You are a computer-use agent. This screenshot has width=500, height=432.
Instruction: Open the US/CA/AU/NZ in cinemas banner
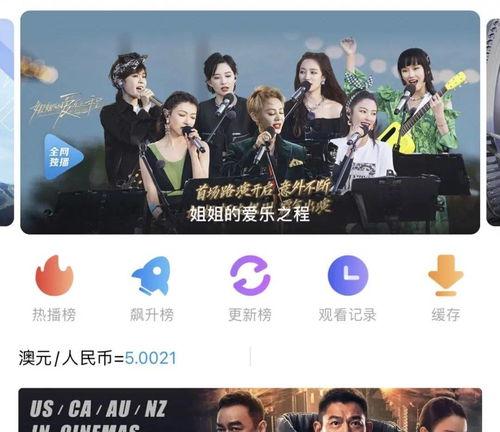pyautogui.click(x=250, y=410)
